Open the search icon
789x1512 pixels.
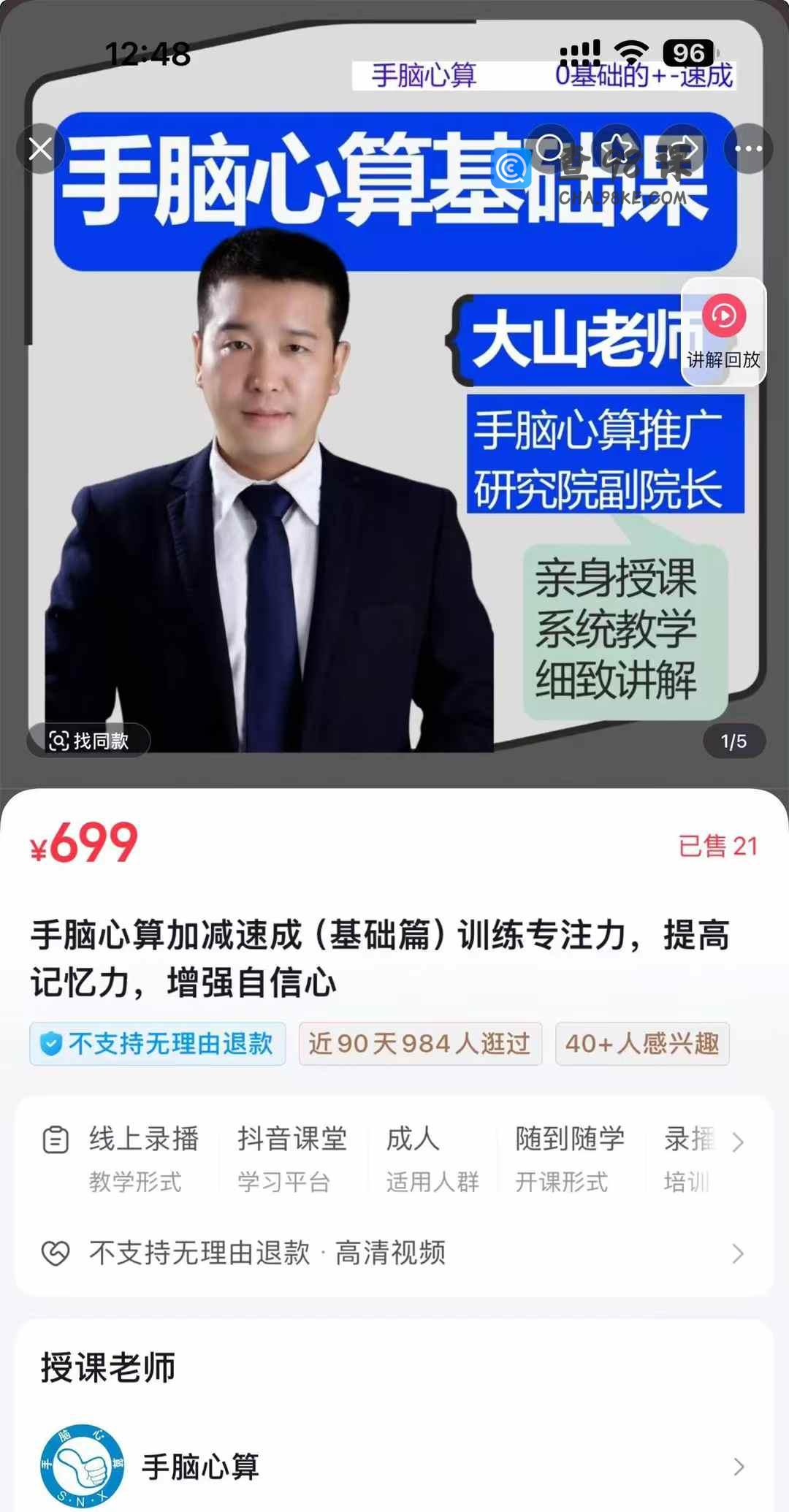coord(549,149)
